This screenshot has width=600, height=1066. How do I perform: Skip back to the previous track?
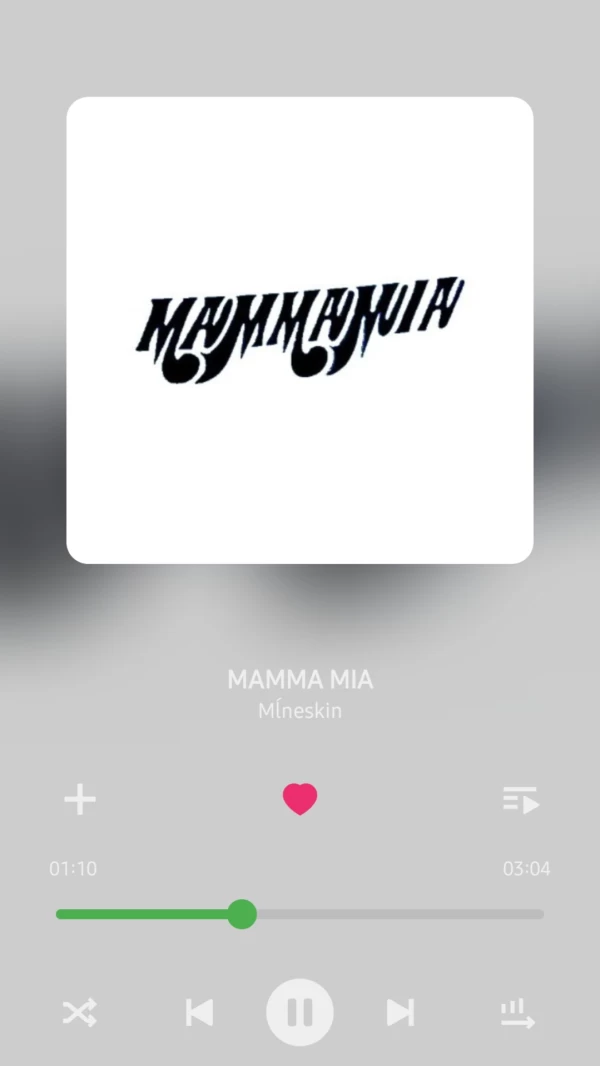pos(200,1013)
